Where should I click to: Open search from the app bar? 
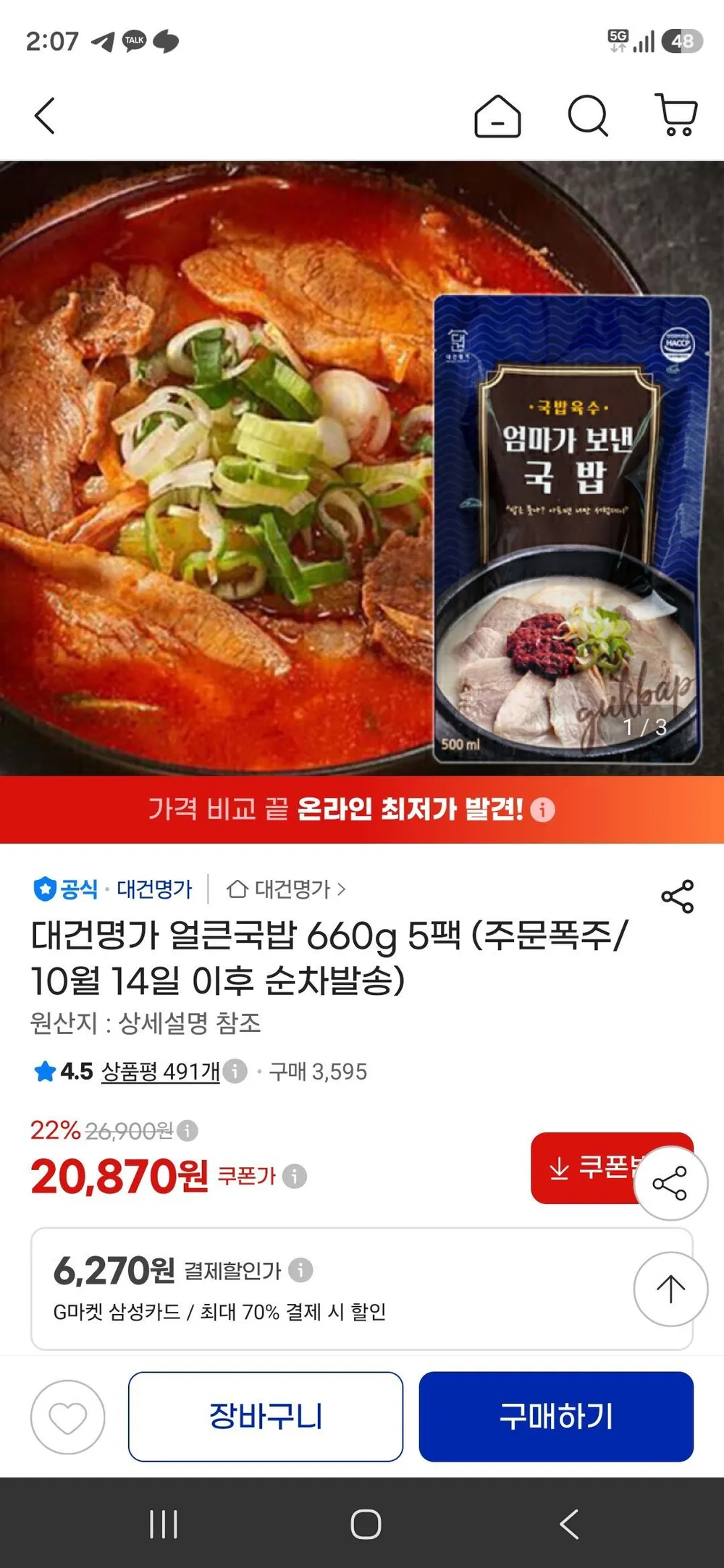pos(588,116)
